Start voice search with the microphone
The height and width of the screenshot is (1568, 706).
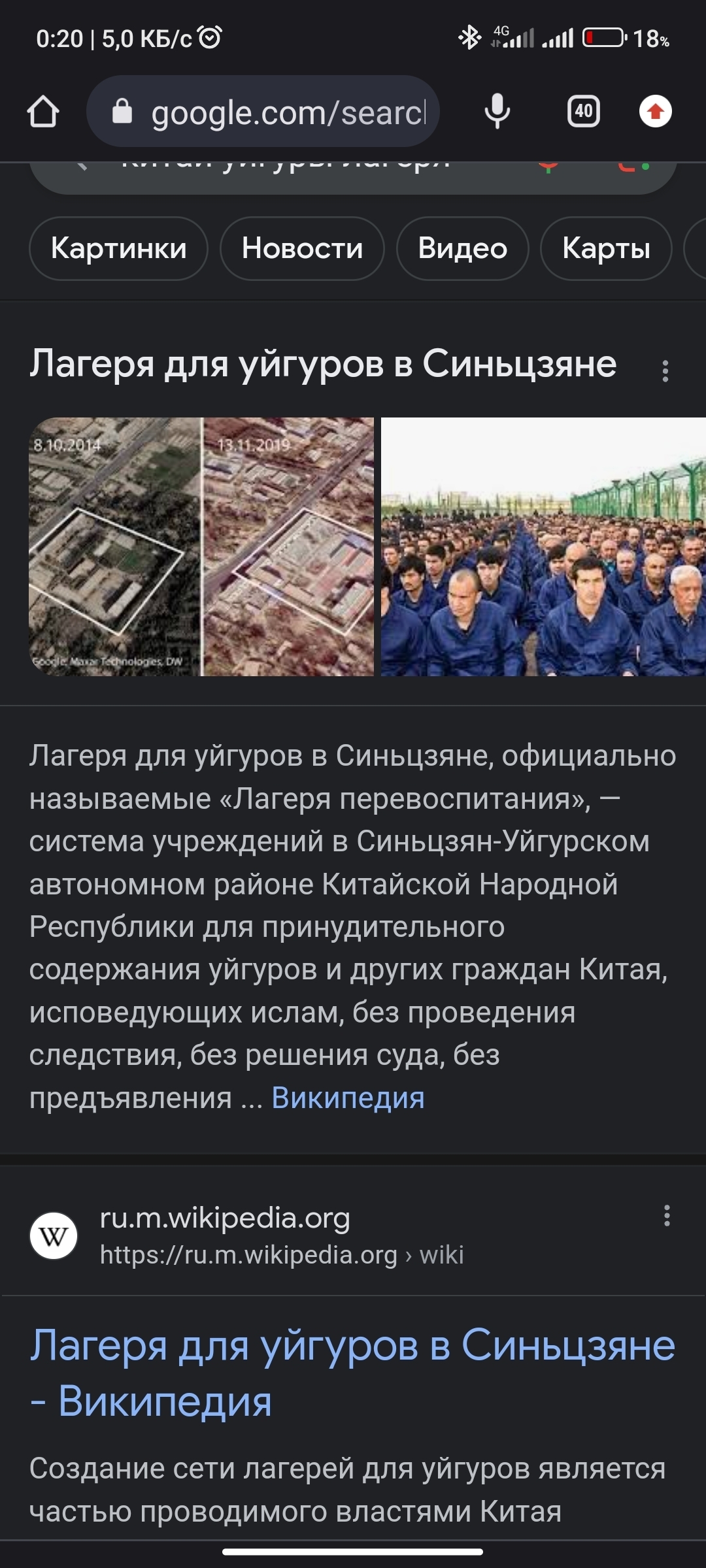click(497, 112)
